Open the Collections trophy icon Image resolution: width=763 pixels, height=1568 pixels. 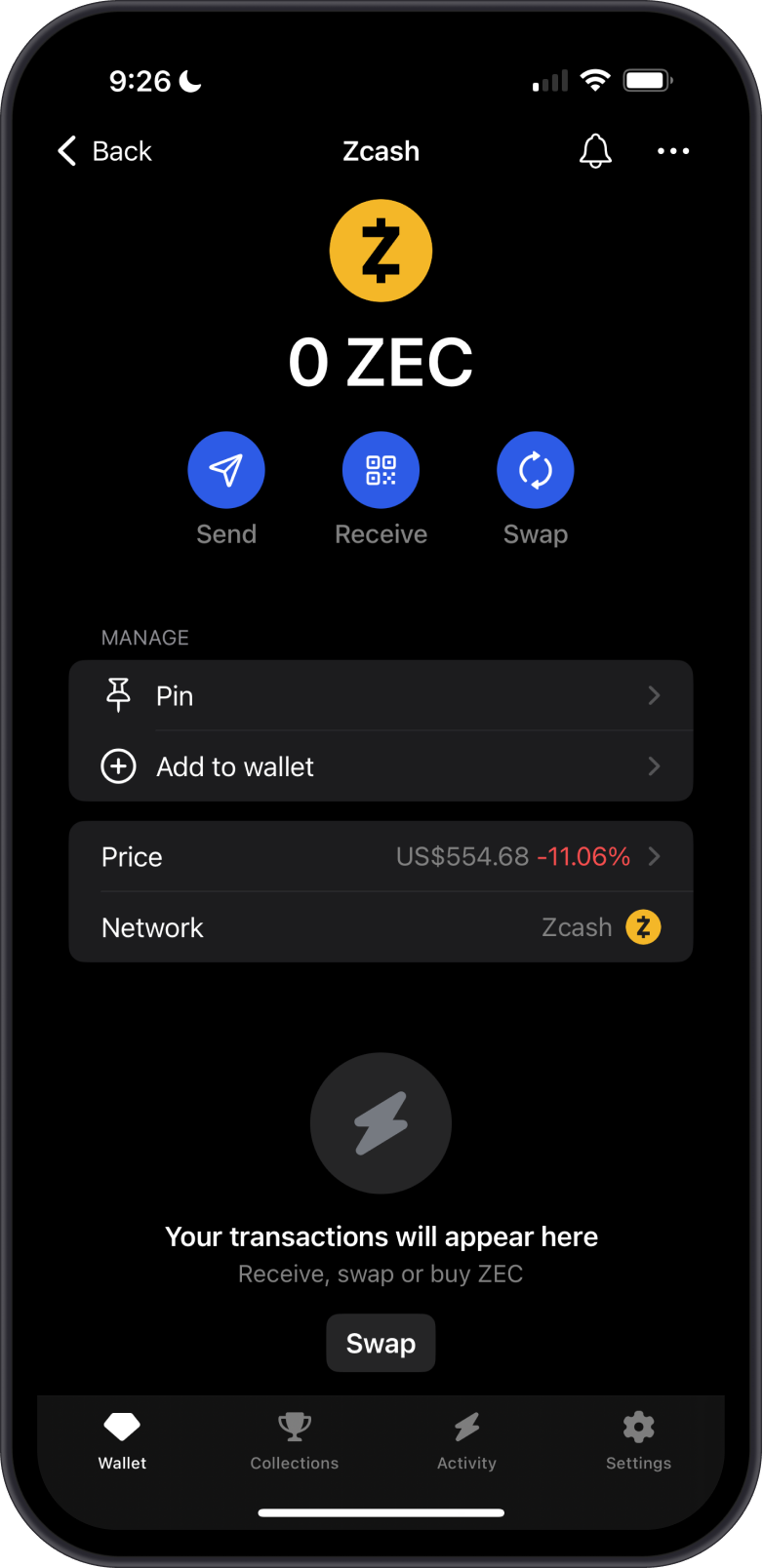coord(294,1428)
